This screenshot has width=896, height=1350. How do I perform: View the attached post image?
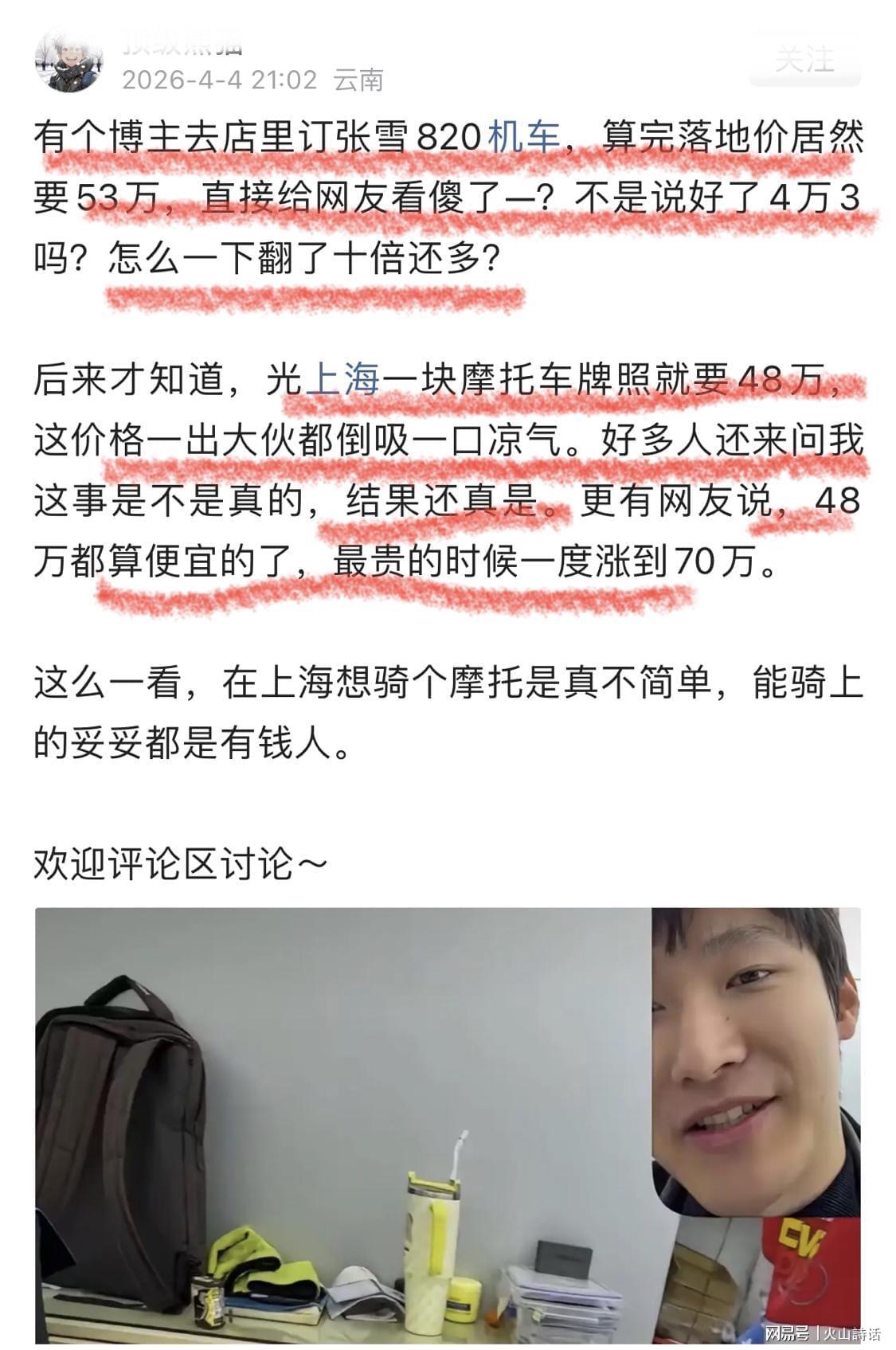[x=448, y=1127]
